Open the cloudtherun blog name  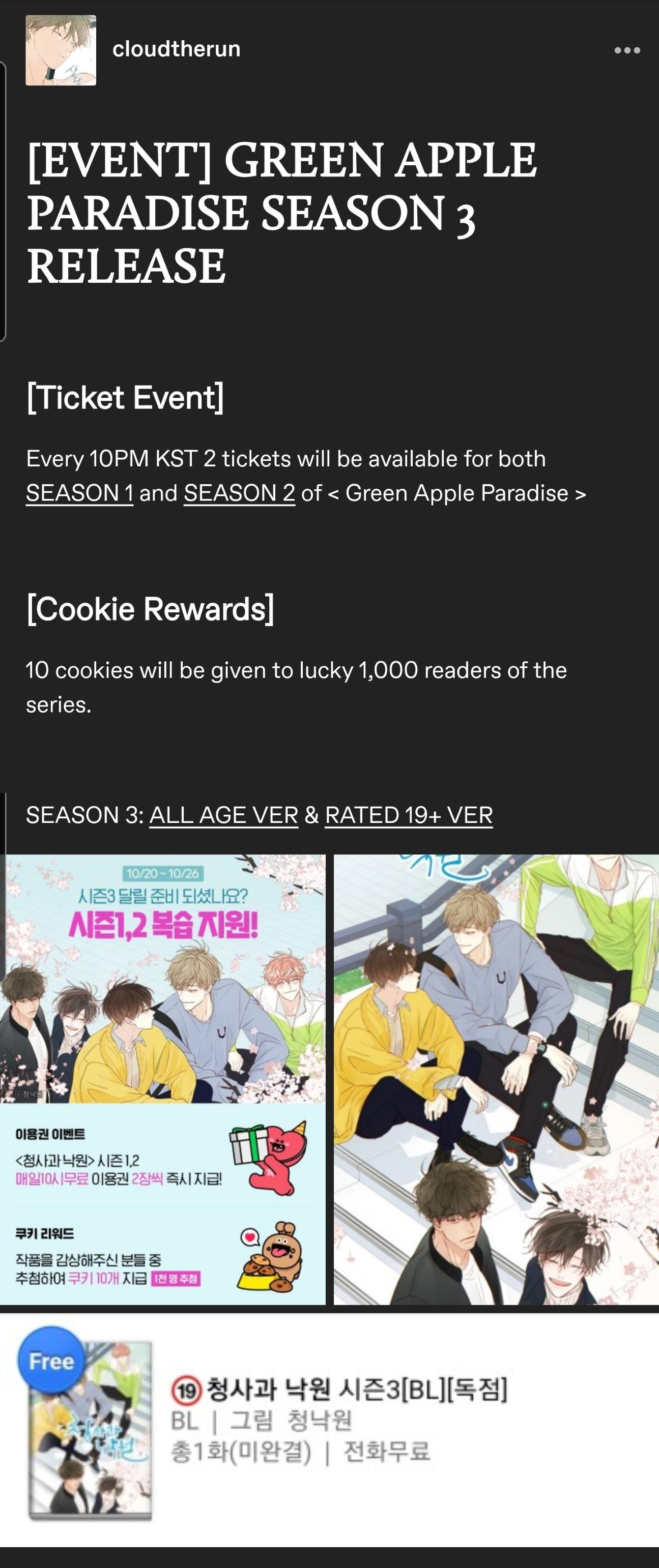pos(176,49)
